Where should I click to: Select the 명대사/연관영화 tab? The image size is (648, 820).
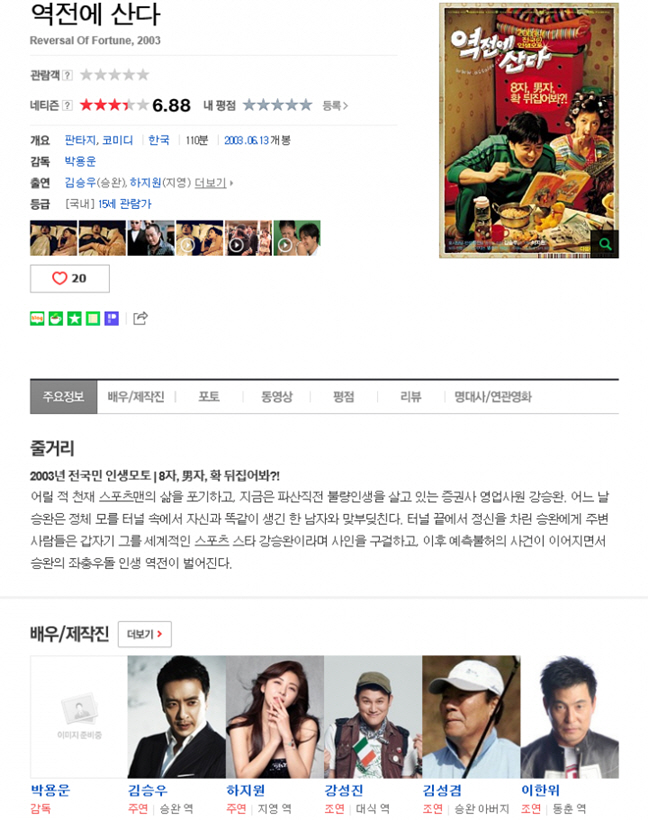pos(492,397)
